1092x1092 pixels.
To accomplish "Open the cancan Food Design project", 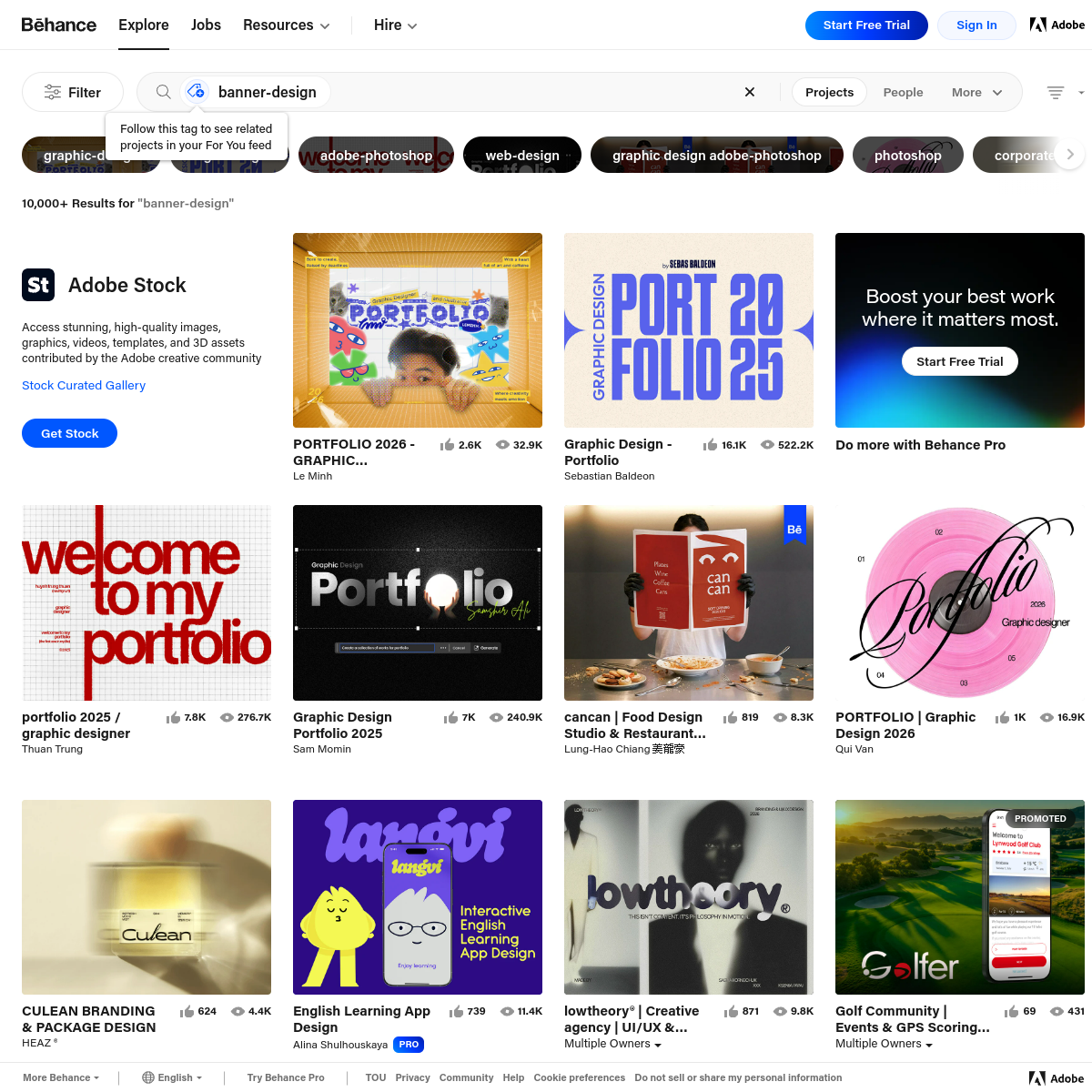I will pos(689,602).
